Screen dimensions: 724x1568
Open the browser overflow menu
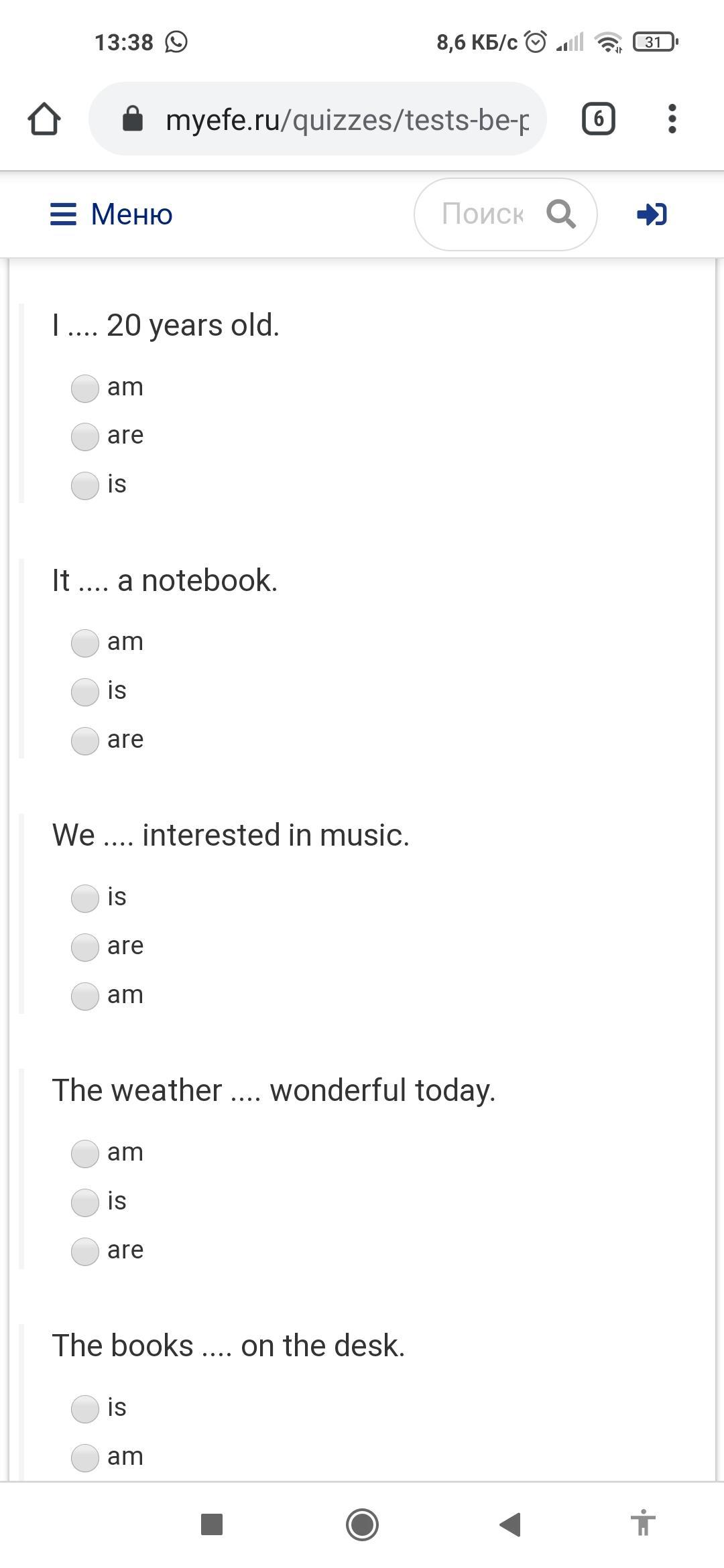672,119
